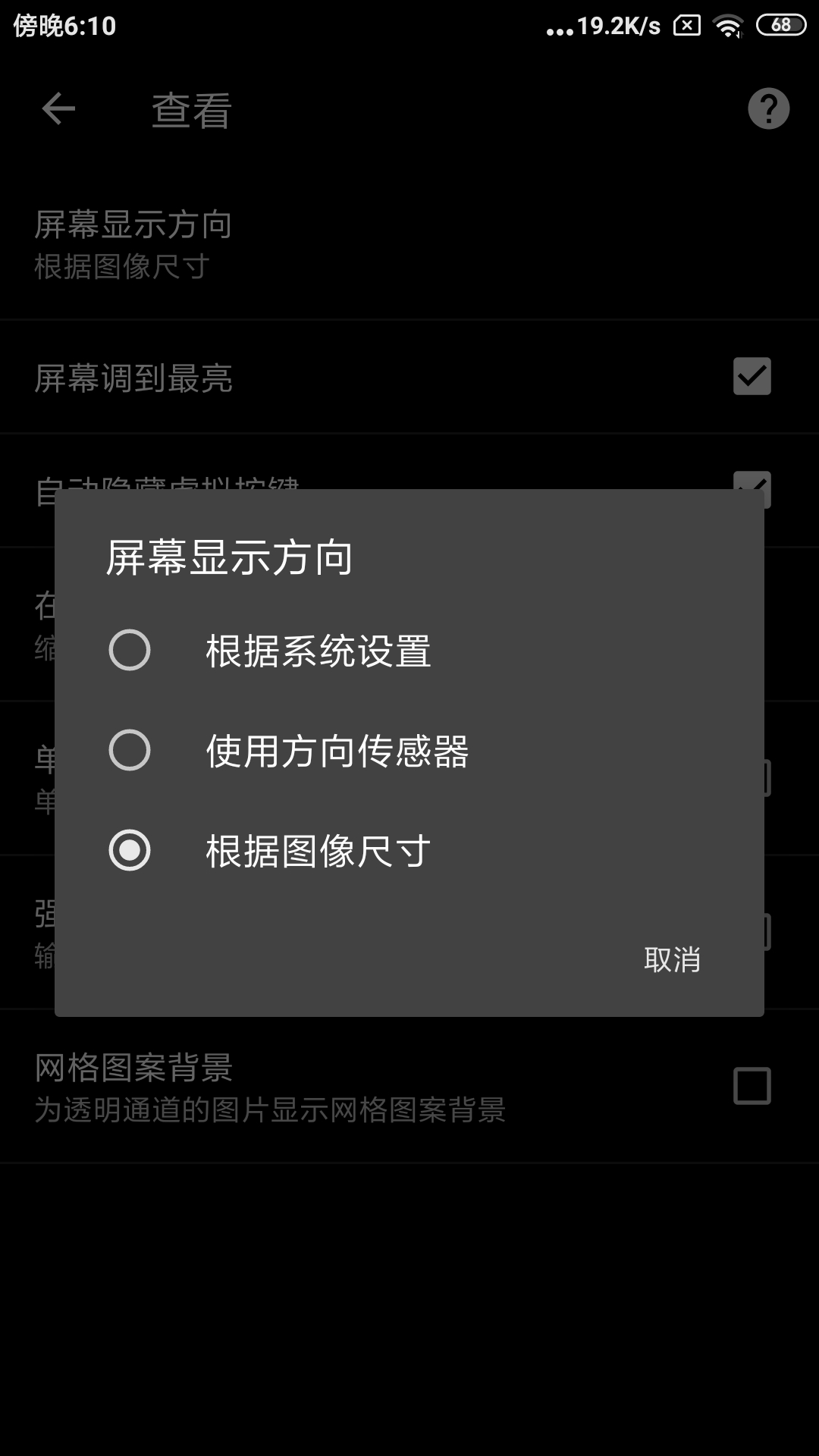The image size is (819, 1456).
Task: Tap 取消 to dismiss the dialog
Action: [673, 959]
